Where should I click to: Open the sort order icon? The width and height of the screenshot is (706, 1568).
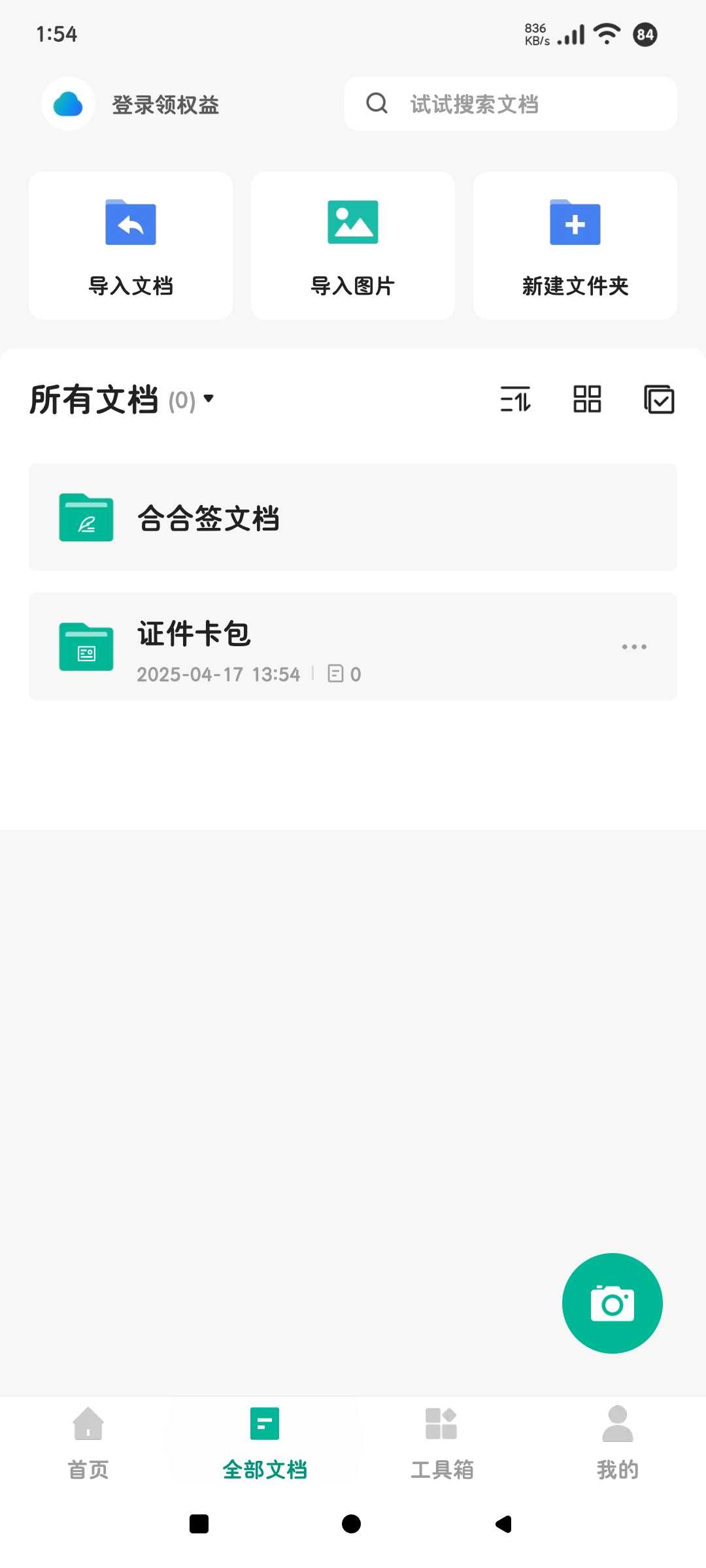[516, 400]
